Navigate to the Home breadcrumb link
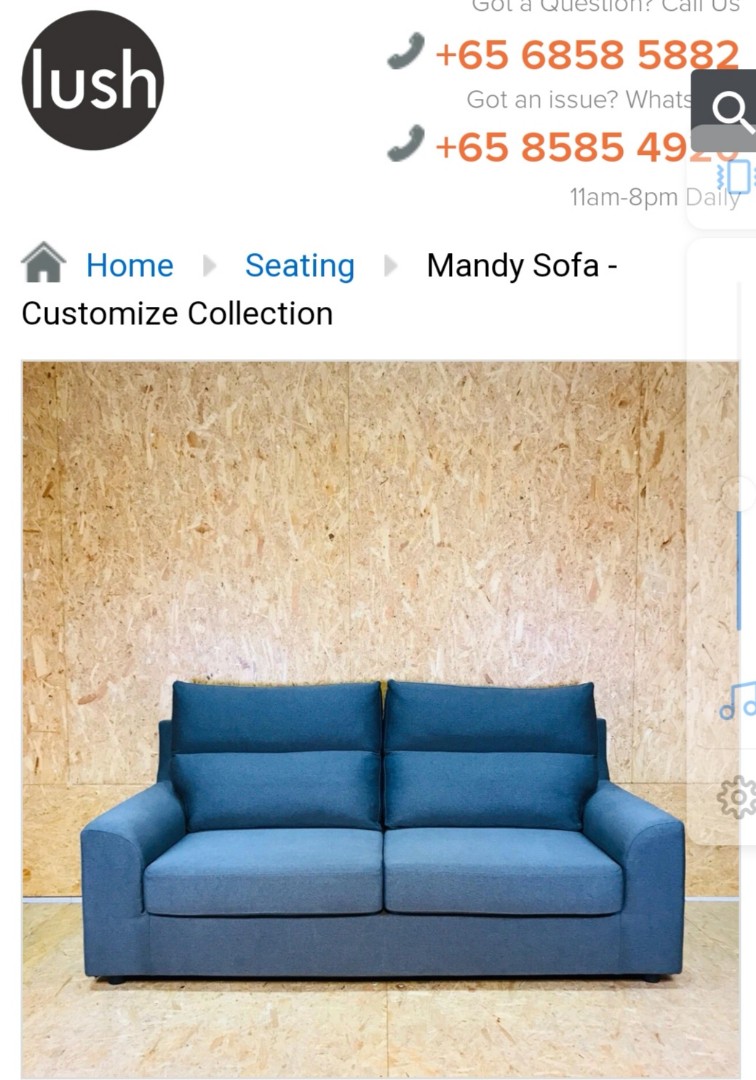Viewport: 756px width, 1080px height. coord(129,265)
